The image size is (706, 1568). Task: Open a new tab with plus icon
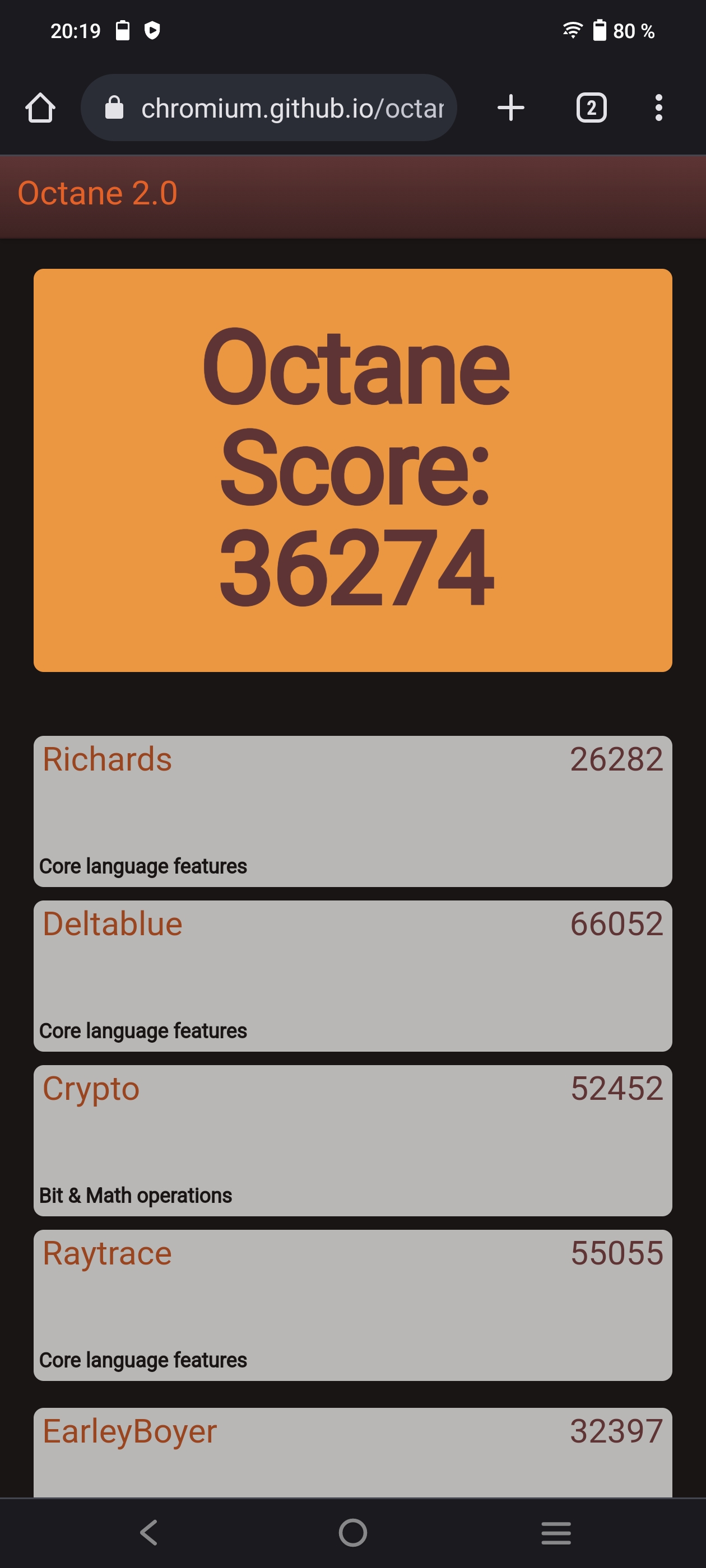point(510,108)
